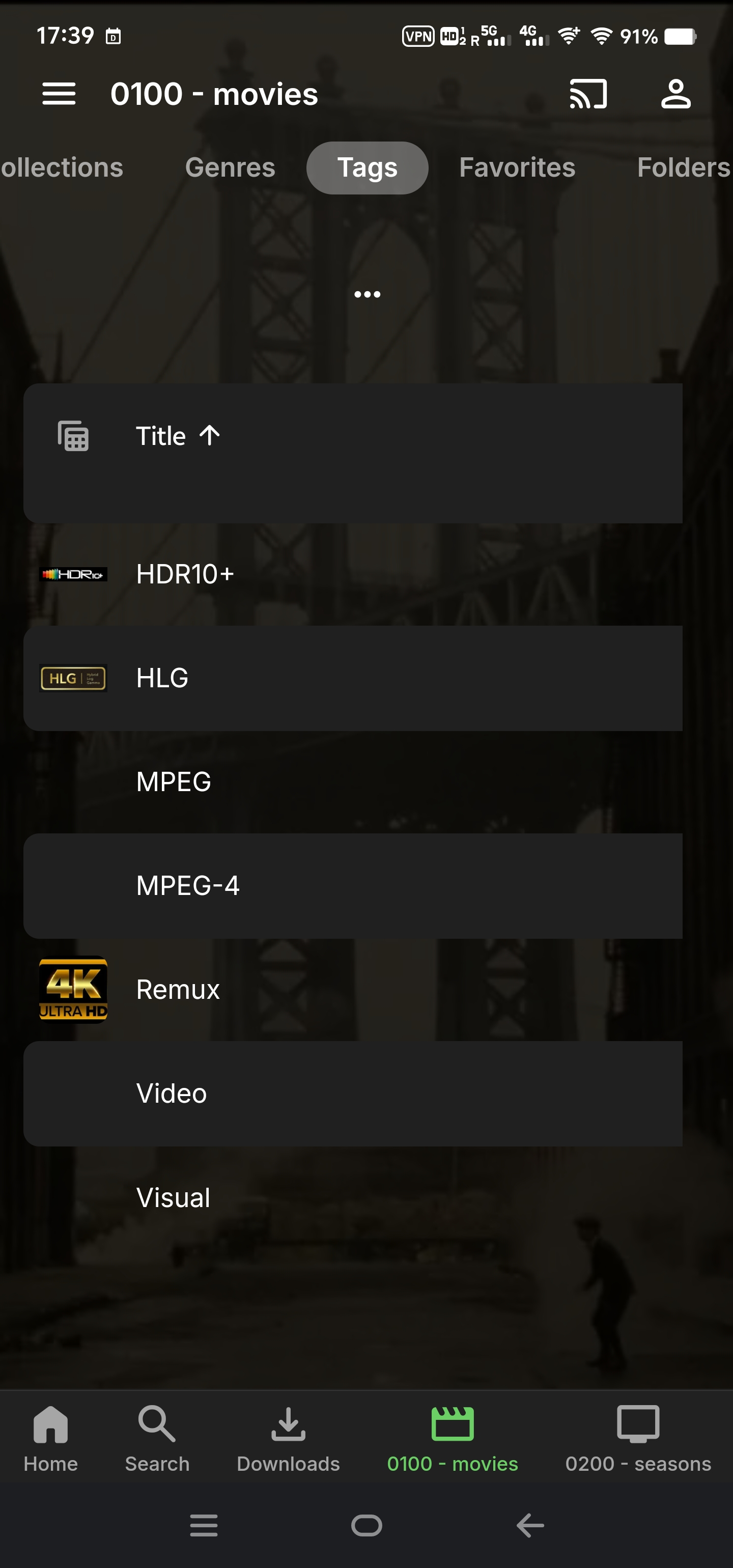Go to the Downloads tab
The height and width of the screenshot is (1568, 733).
(x=288, y=1439)
